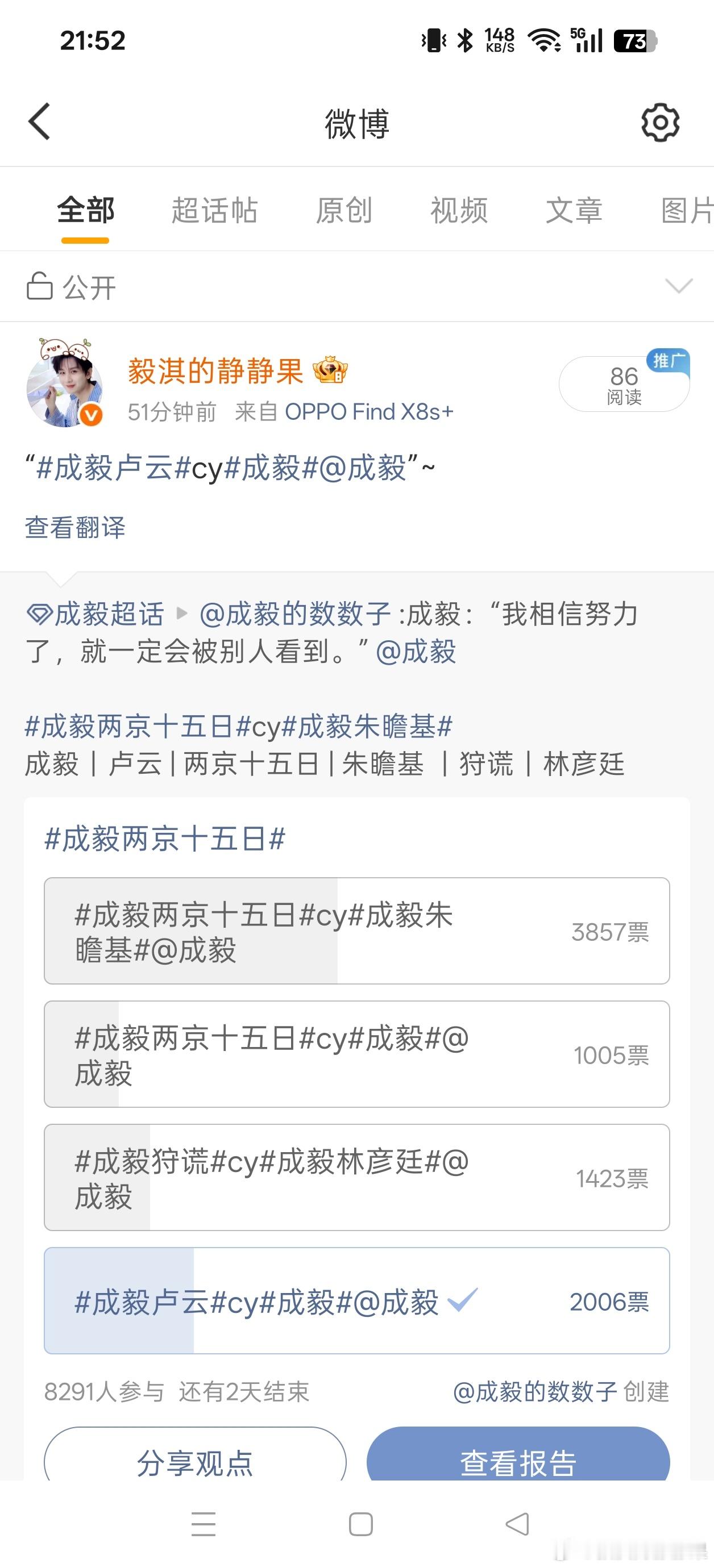
Task: Tap the 86 阅读 promote button
Action: pyautogui.click(x=624, y=383)
